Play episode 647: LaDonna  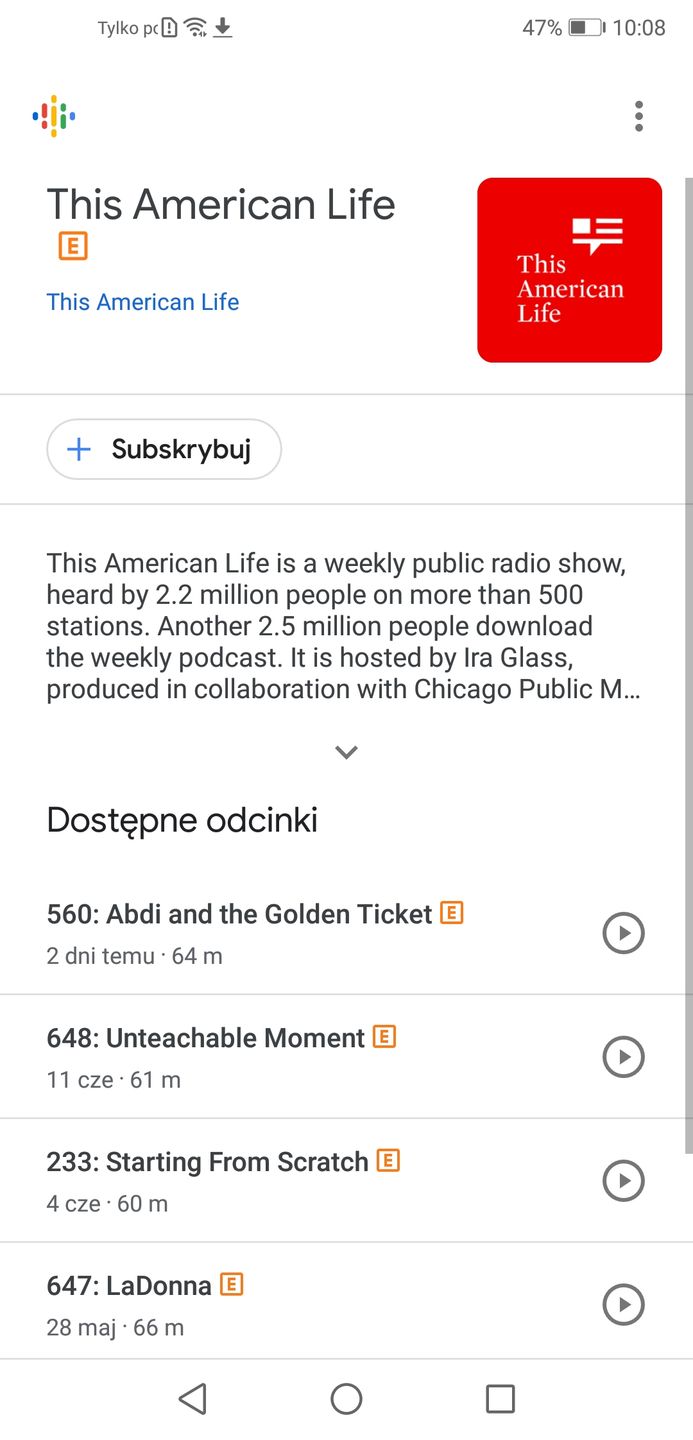tap(623, 1305)
